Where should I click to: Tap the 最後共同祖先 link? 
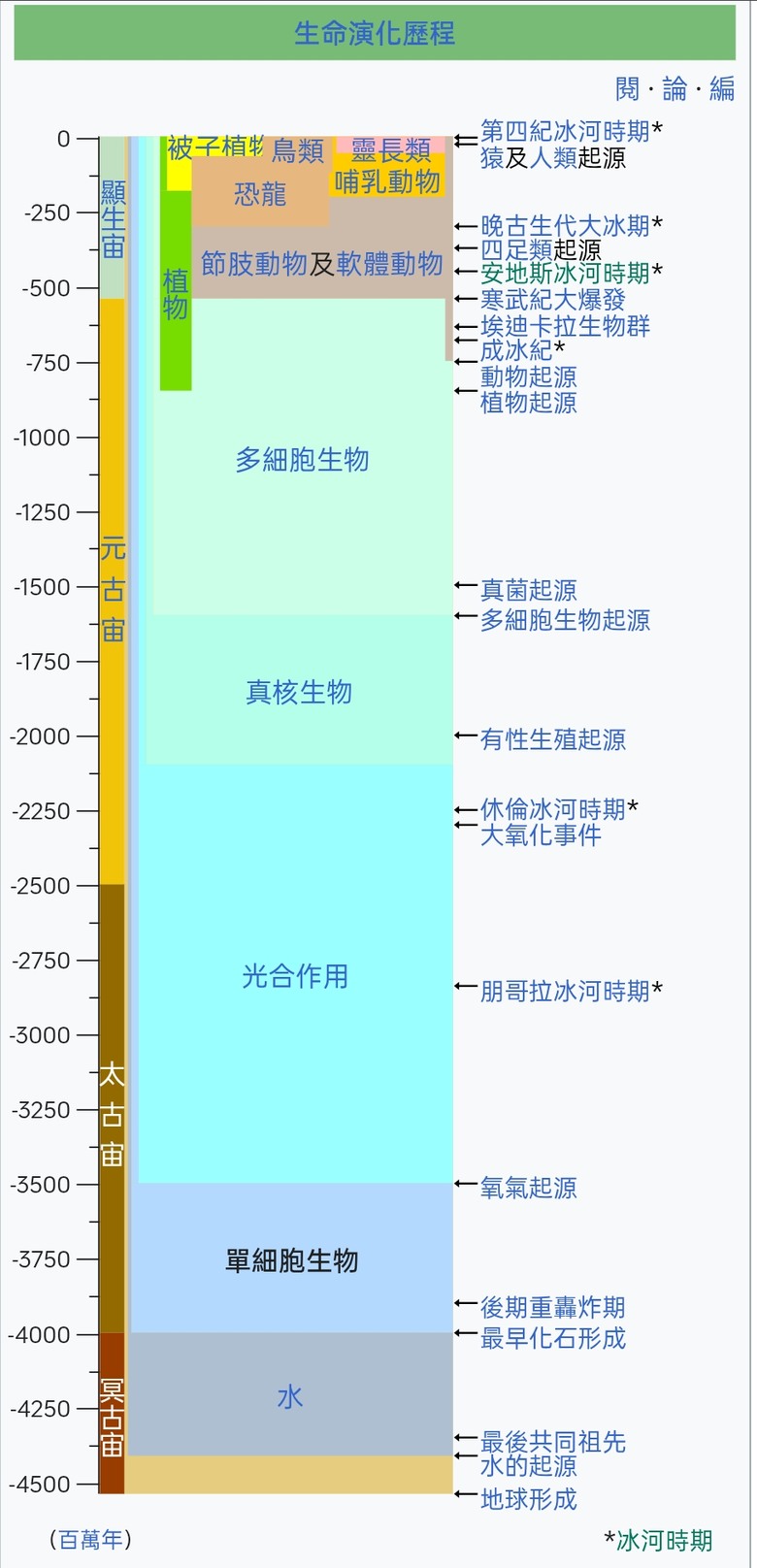[x=552, y=1442]
